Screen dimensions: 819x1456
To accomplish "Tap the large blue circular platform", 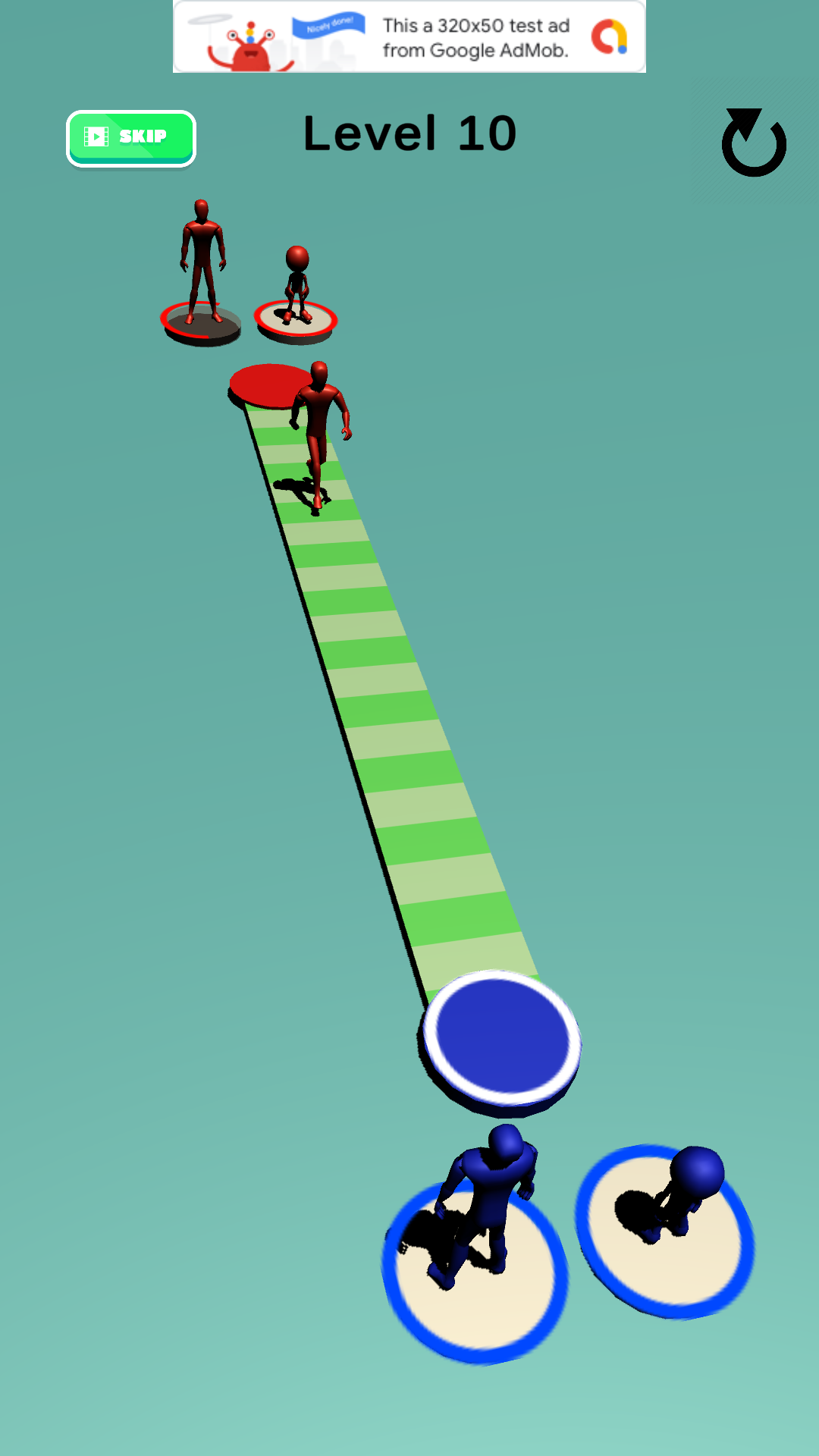I will (502, 1040).
